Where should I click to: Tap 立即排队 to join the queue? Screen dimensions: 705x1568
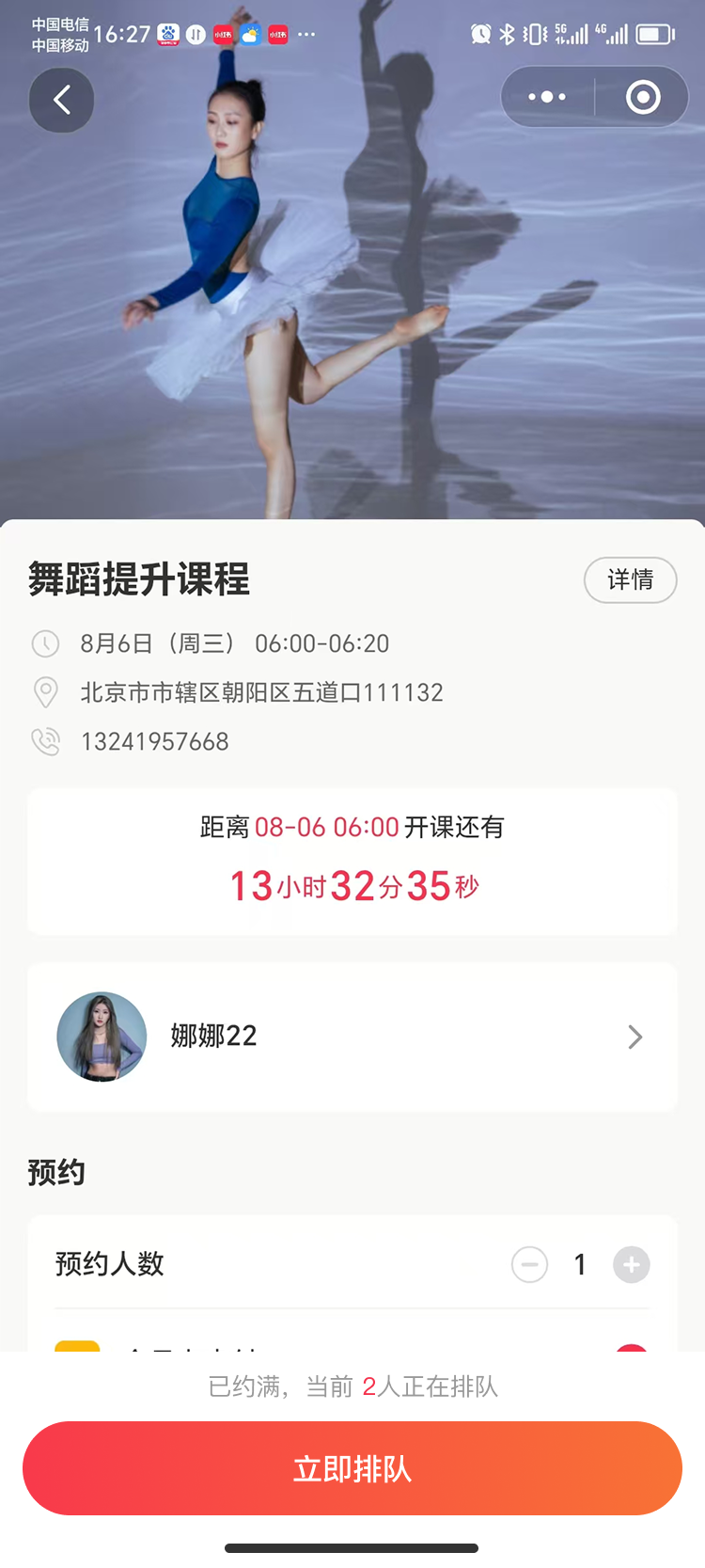[352, 1468]
